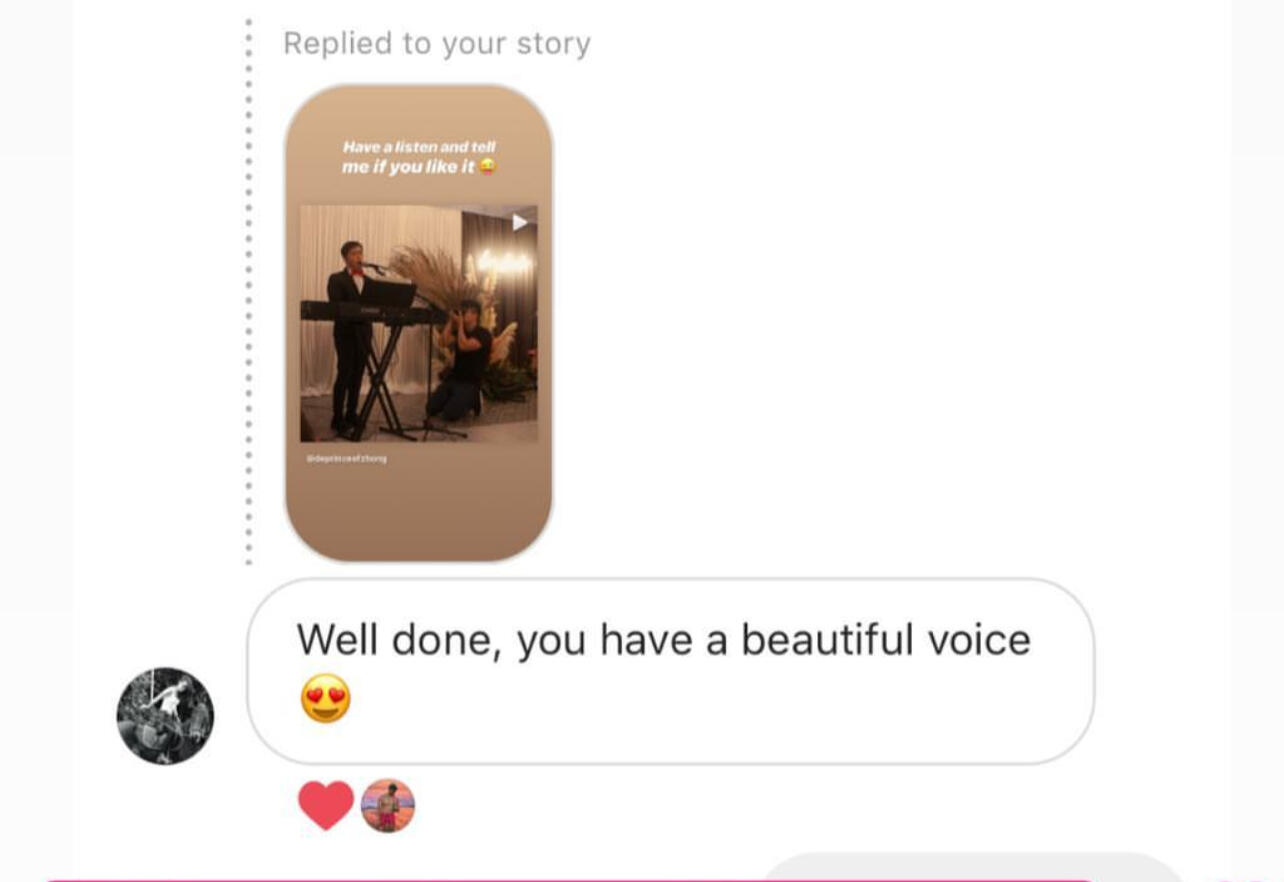The width and height of the screenshot is (1284, 882).
Task: Open the replied story preview
Action: tap(419, 323)
